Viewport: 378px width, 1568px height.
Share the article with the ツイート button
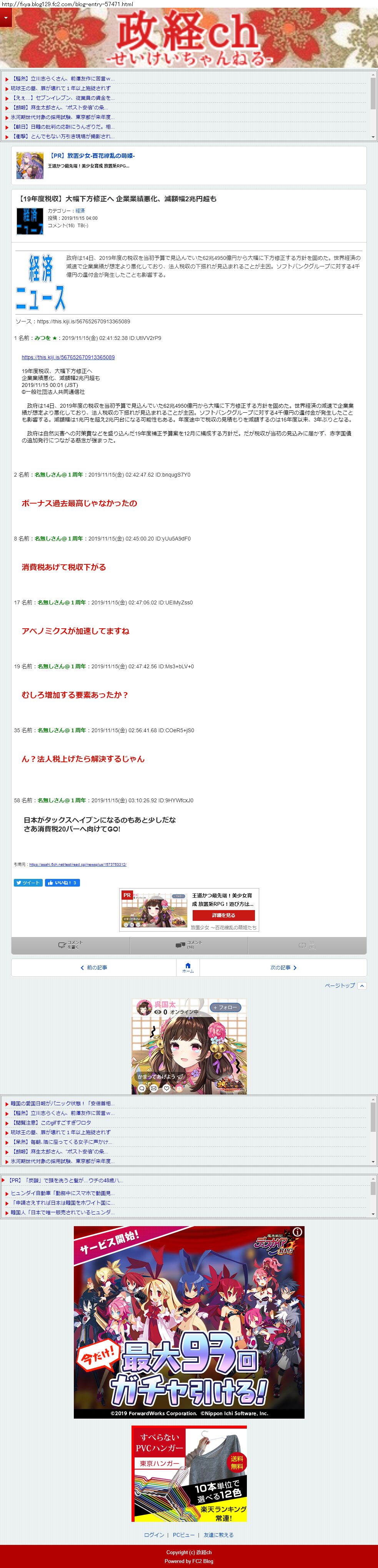coord(28,883)
